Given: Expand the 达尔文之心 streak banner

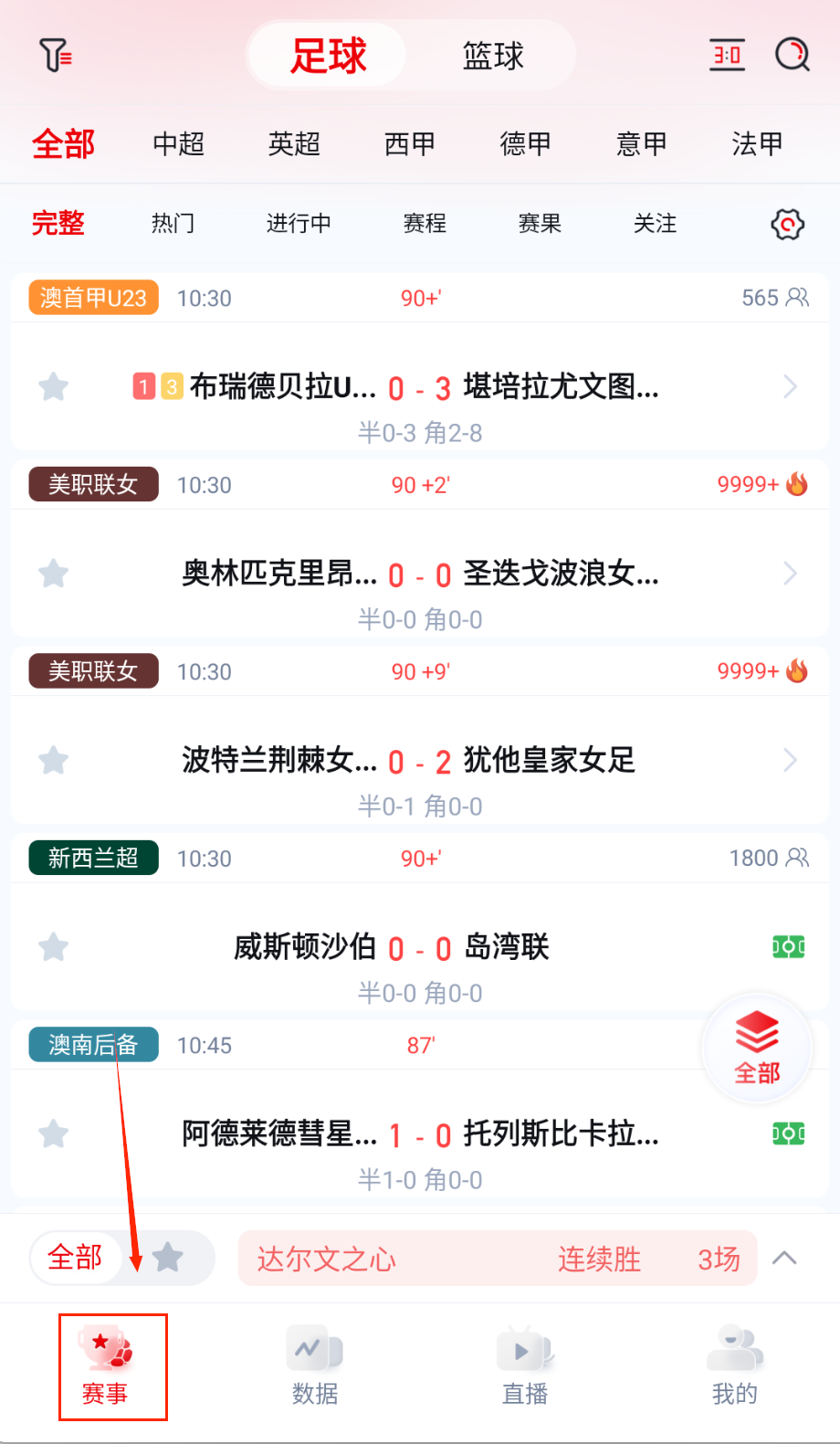Looking at the screenshot, I should pyautogui.click(x=784, y=1259).
